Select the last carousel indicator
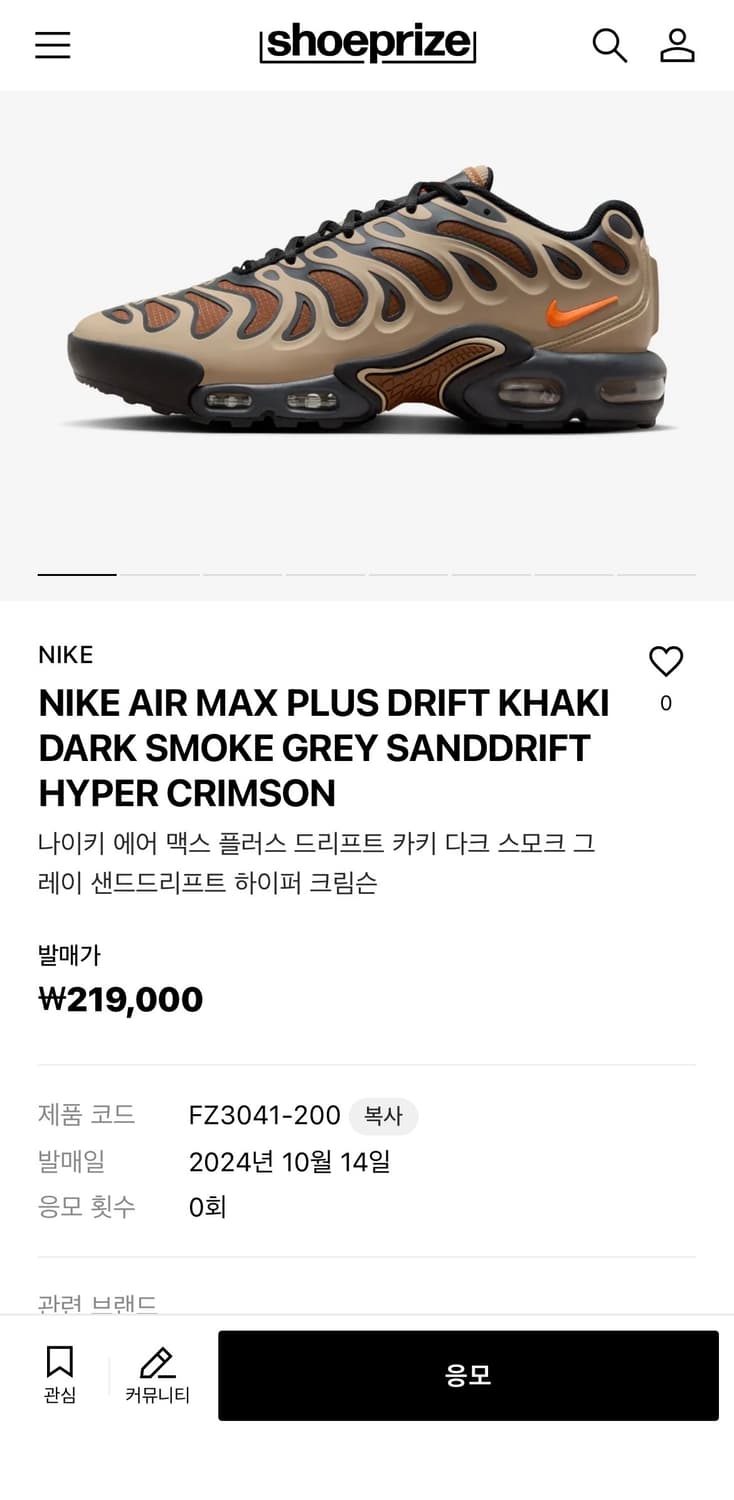Screen dimensions: 734x1500 coord(655,576)
